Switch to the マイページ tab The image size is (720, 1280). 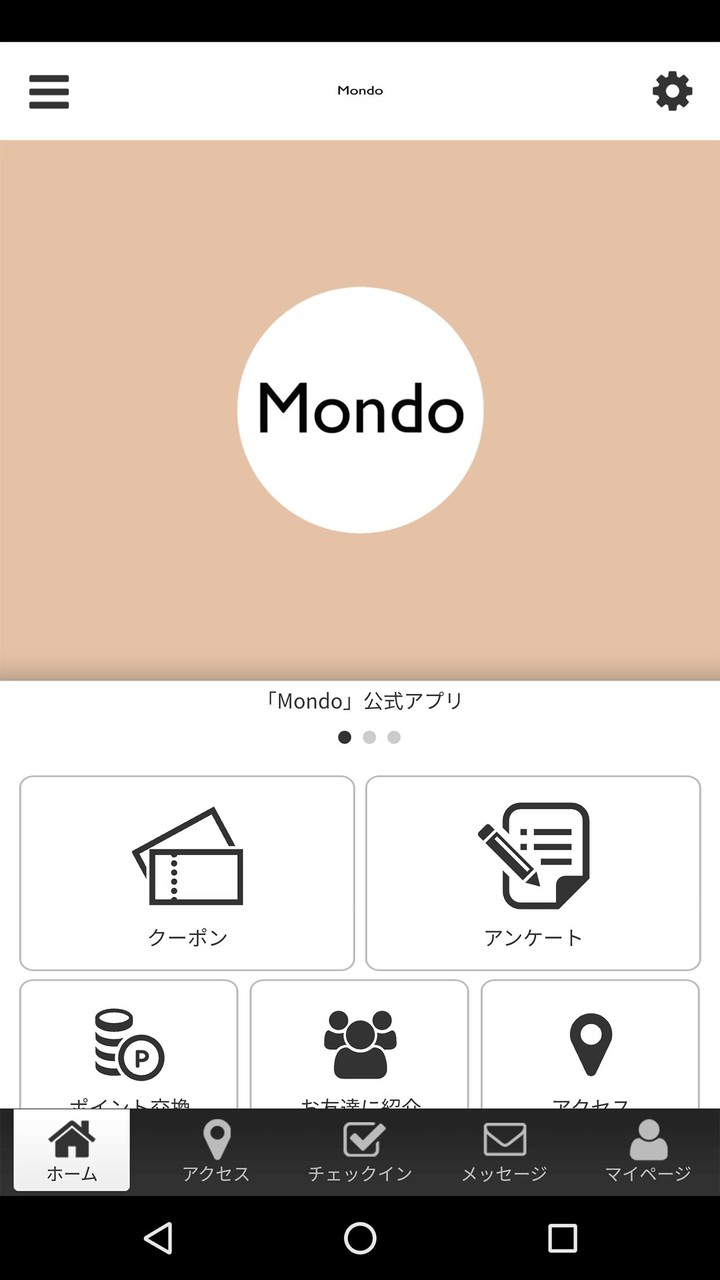[648, 1151]
